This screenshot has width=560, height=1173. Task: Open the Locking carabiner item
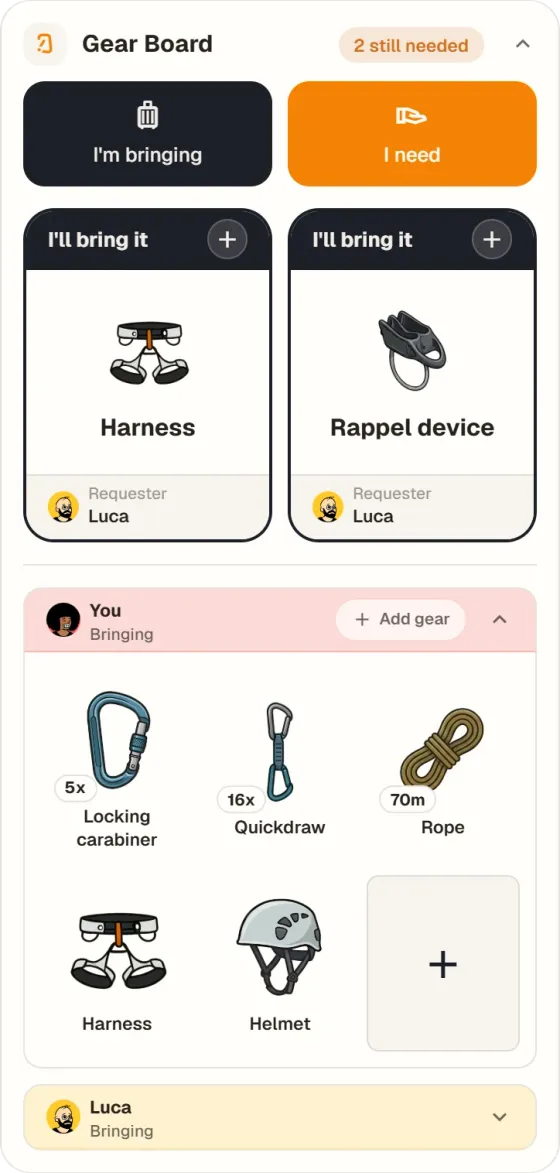tap(117, 769)
